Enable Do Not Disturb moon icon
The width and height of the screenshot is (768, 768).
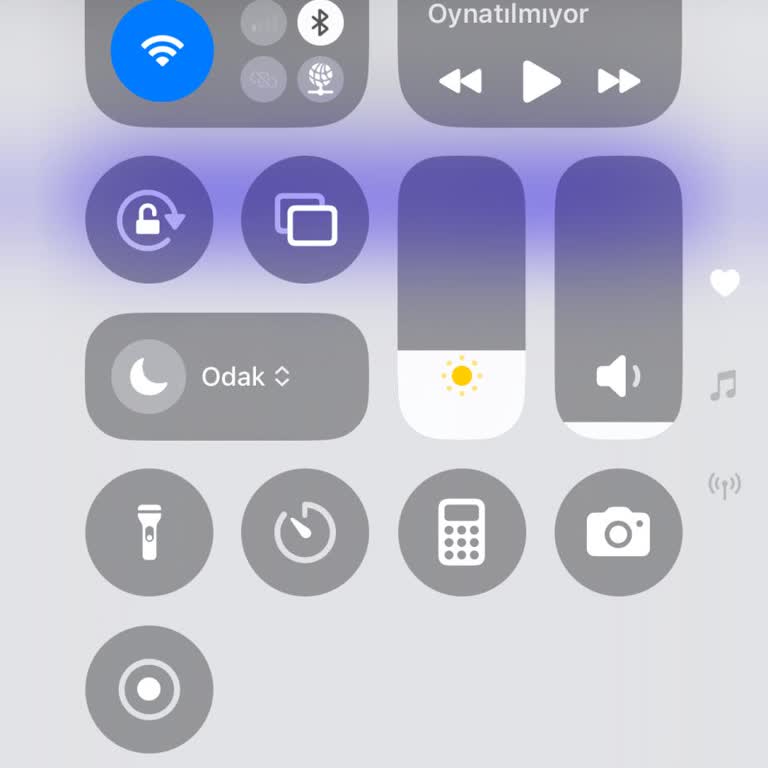point(148,377)
